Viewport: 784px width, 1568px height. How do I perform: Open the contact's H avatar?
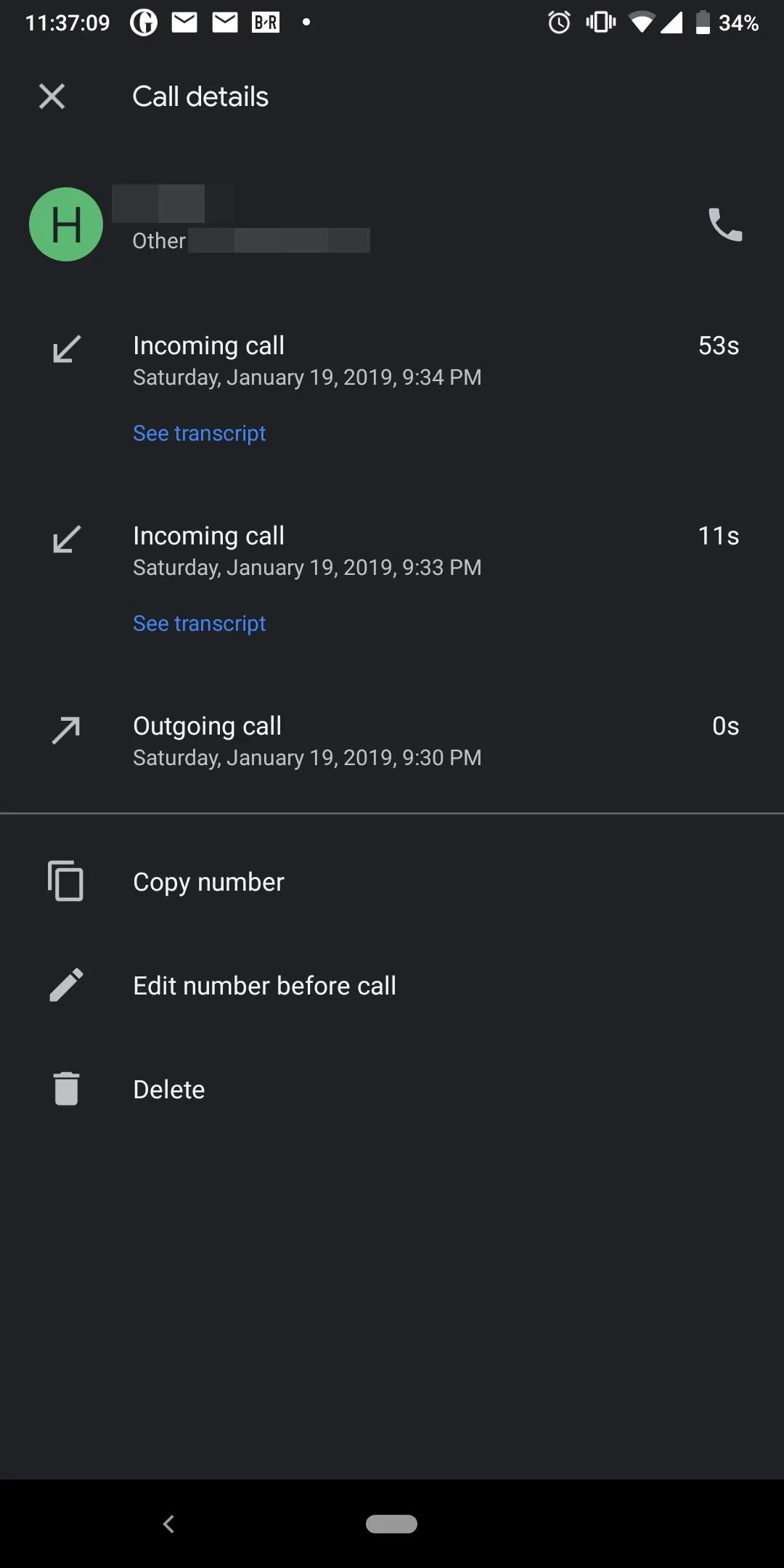click(66, 224)
